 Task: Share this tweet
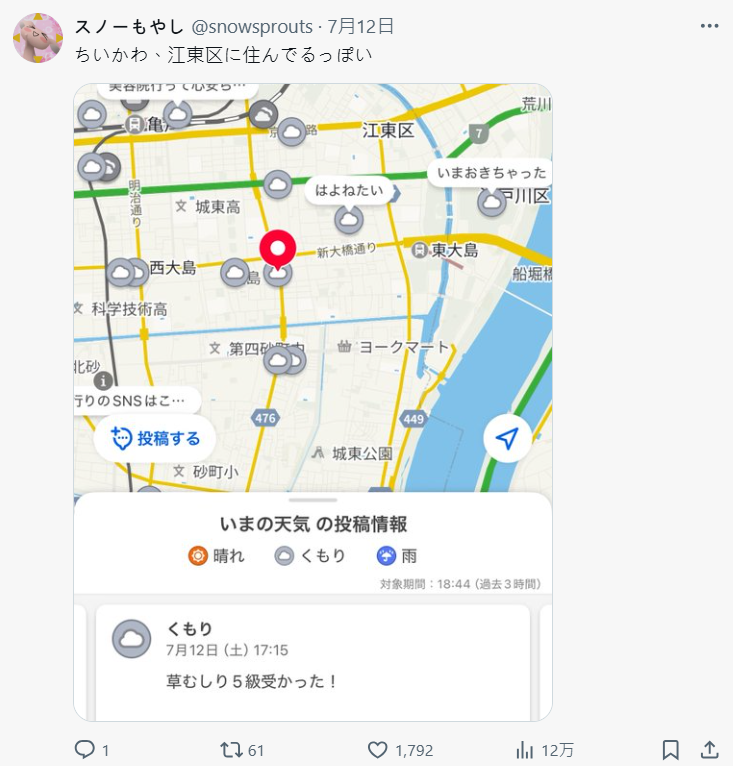709,749
